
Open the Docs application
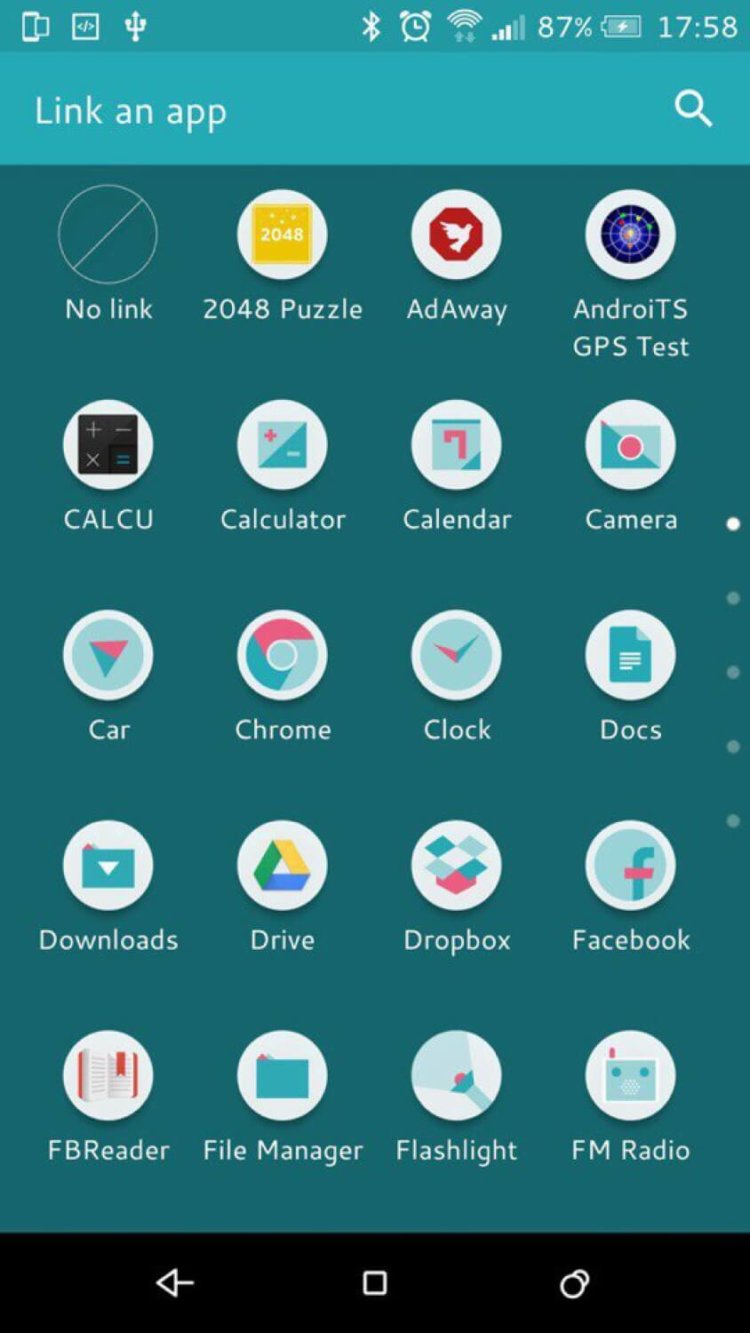click(630, 655)
